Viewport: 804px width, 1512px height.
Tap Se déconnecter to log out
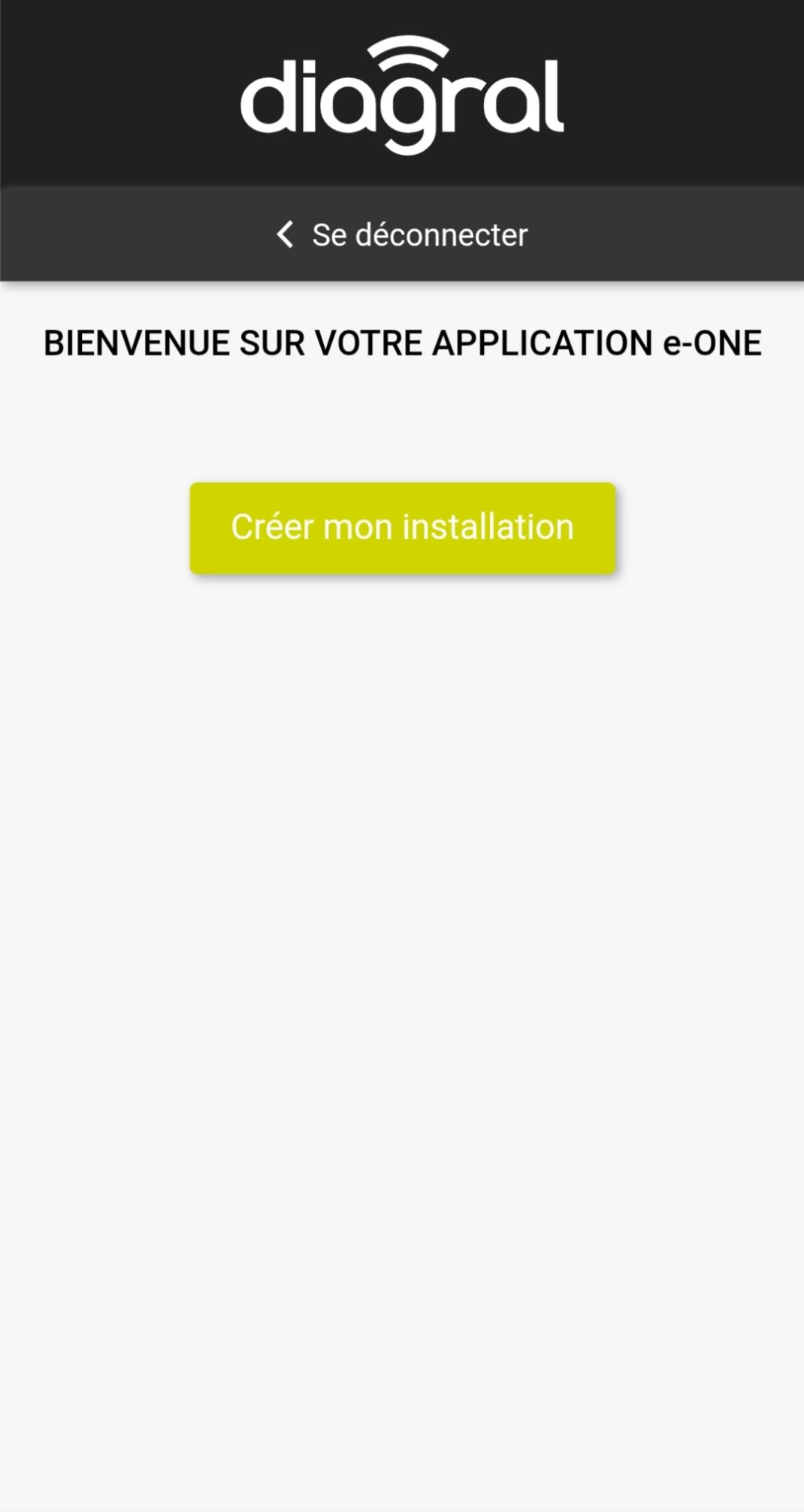pyautogui.click(x=402, y=235)
